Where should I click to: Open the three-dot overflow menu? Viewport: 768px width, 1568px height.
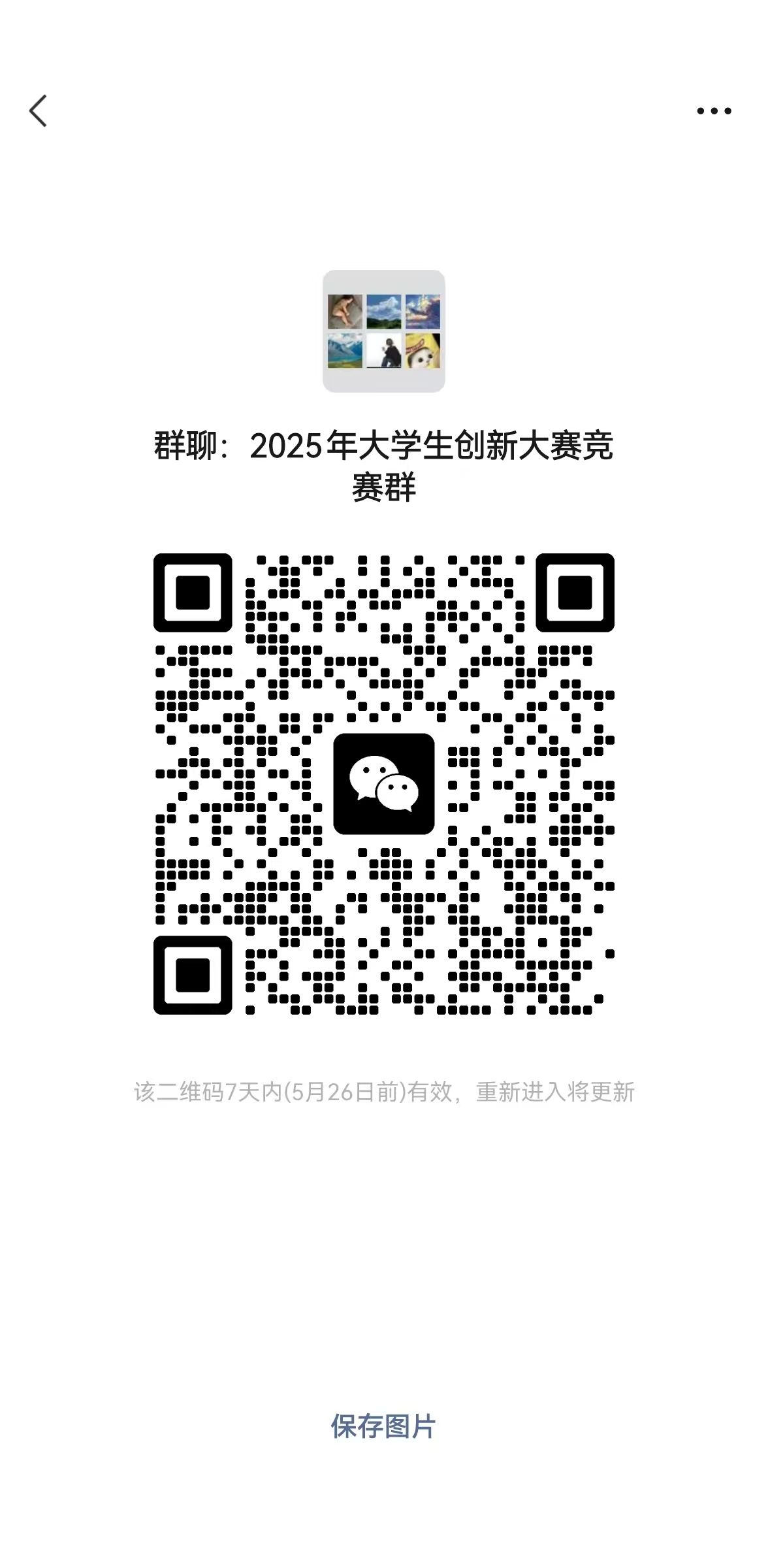click(713, 111)
